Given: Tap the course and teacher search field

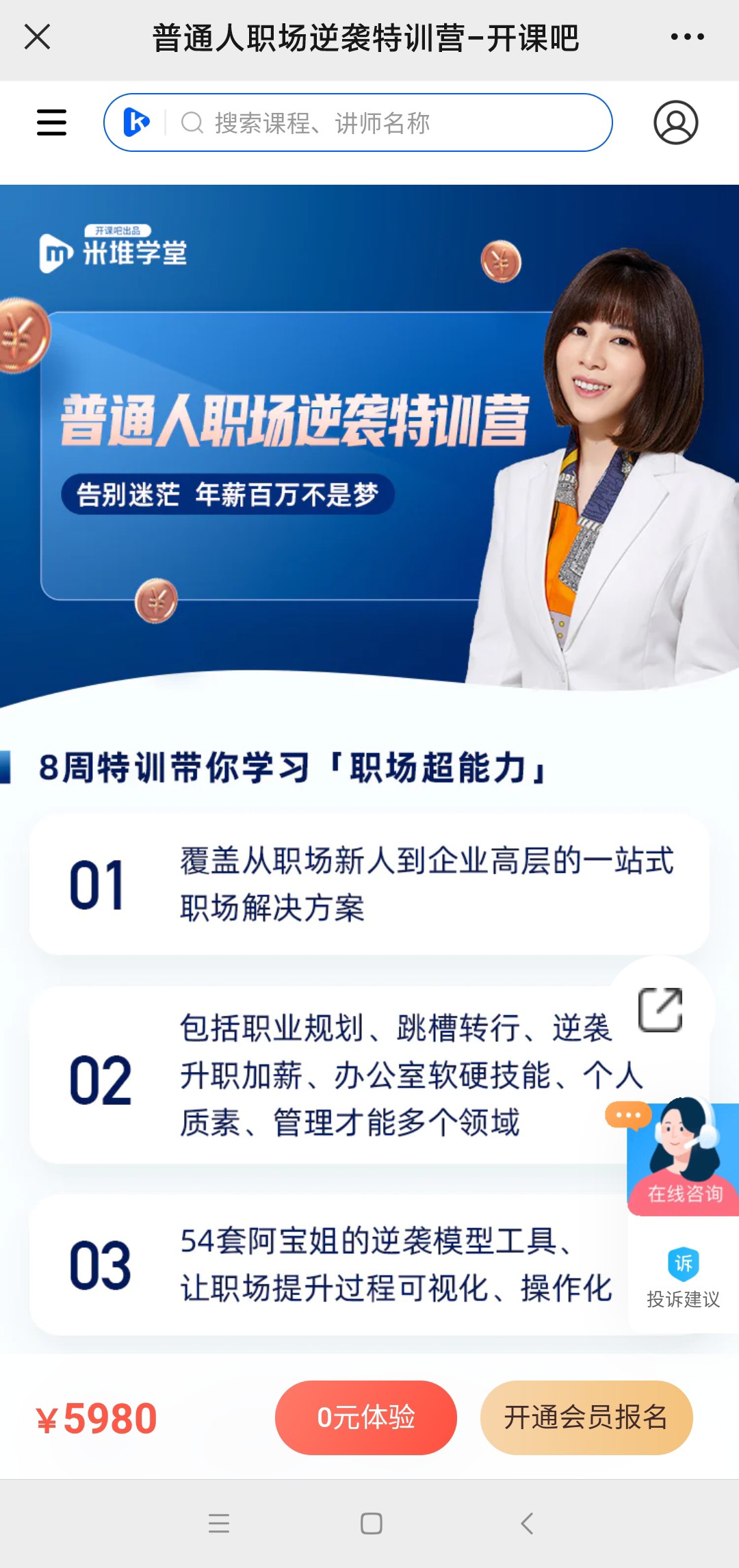Looking at the screenshot, I should click(358, 122).
